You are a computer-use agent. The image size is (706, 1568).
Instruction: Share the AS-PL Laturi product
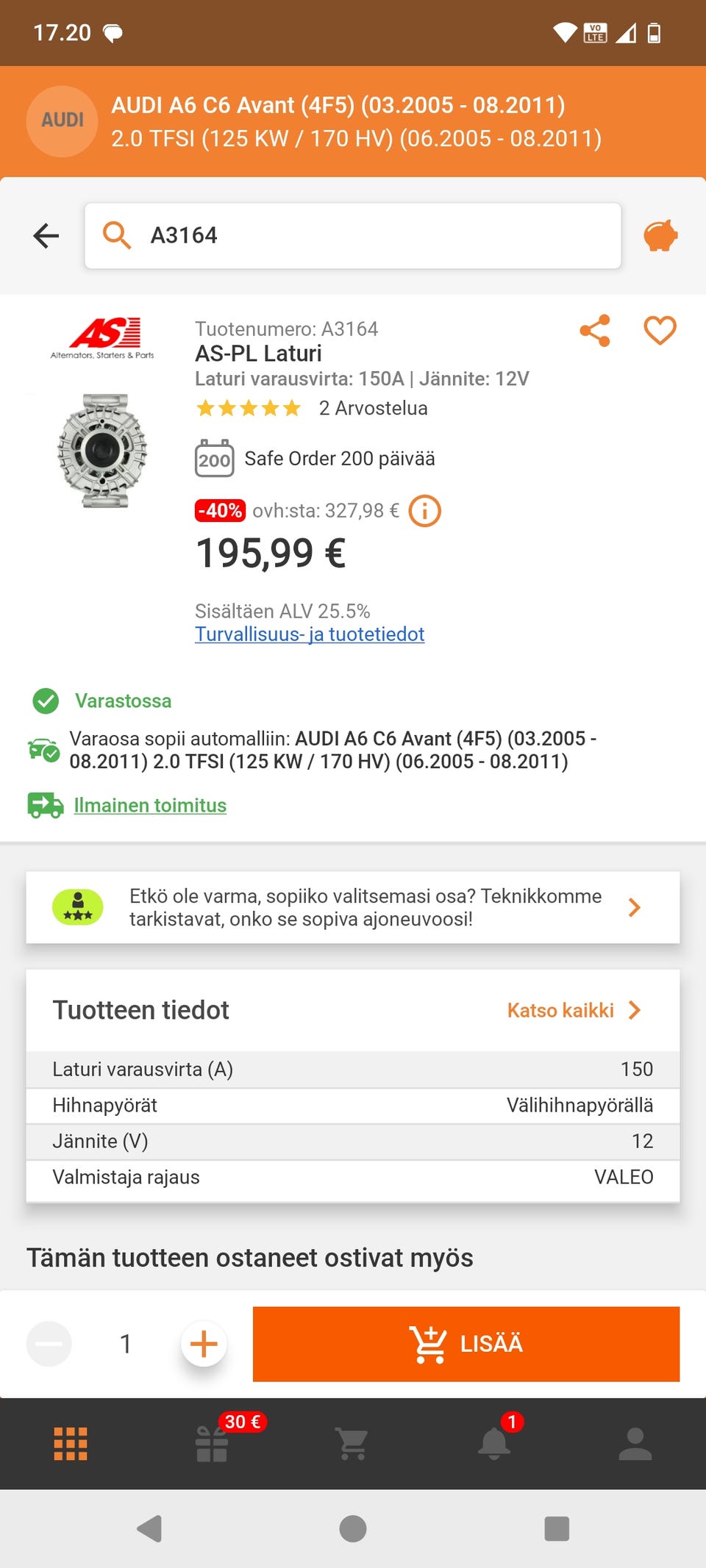596,330
